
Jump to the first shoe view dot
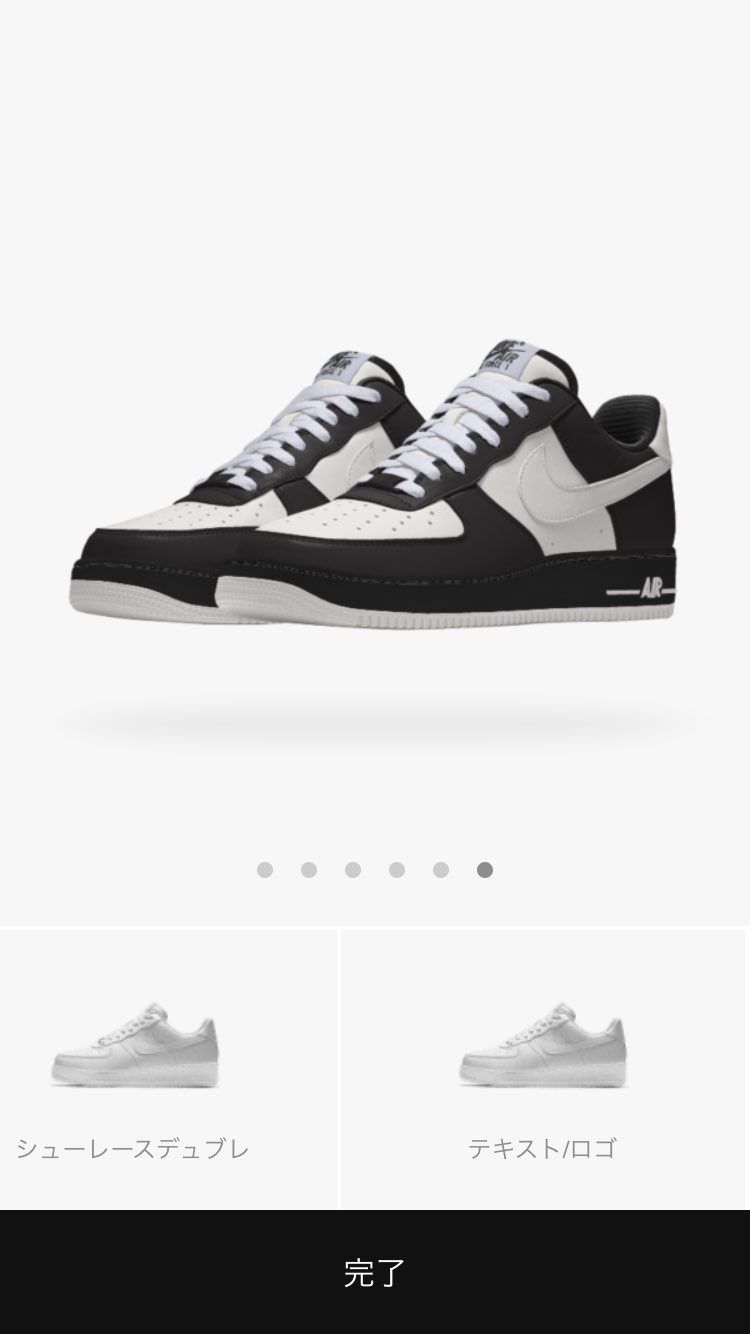(265, 870)
